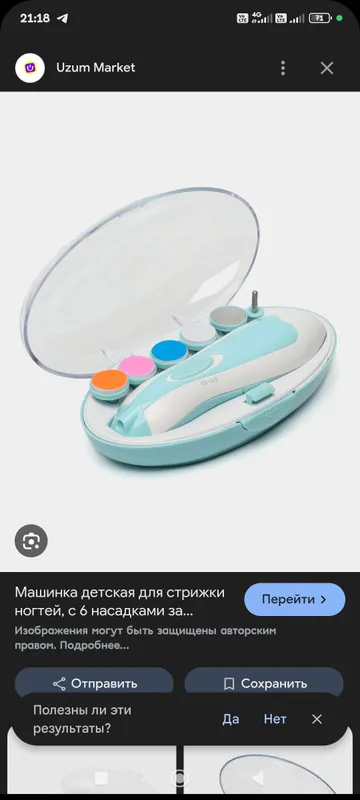The width and height of the screenshot is (360, 800).
Task: Open the nail trimmer product image
Action: pyautogui.click(x=180, y=331)
